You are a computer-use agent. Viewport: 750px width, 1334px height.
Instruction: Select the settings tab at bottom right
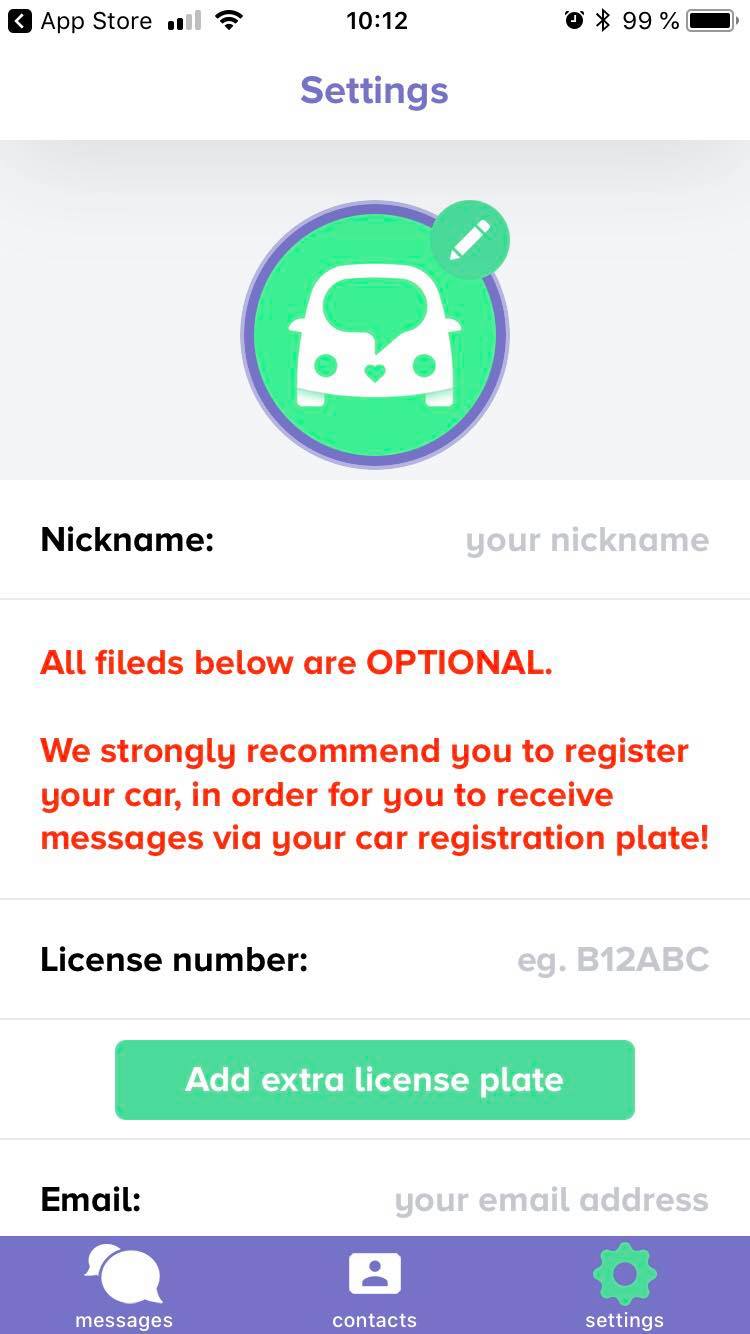click(624, 1285)
